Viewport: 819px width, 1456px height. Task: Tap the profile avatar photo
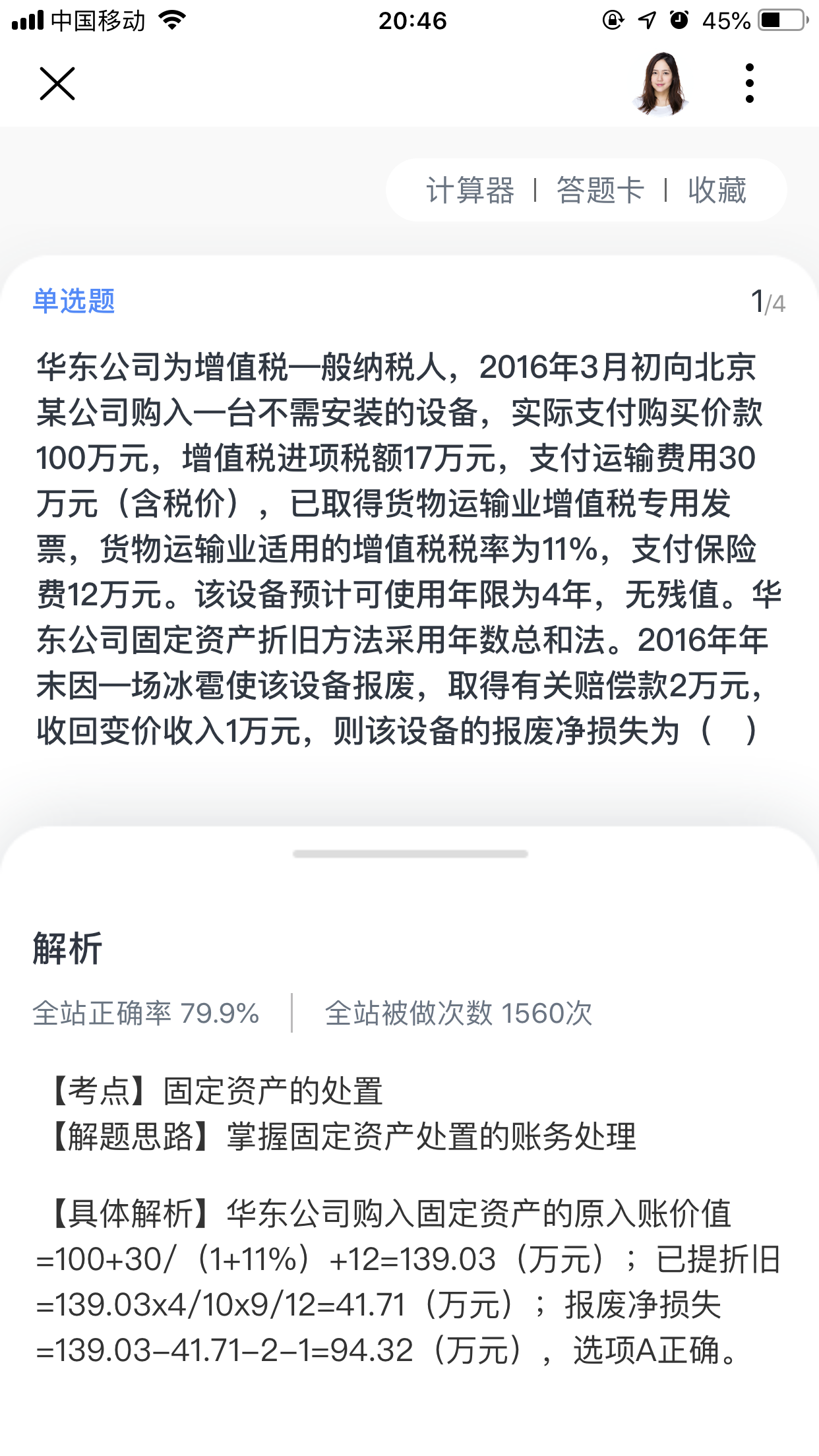coord(661,84)
